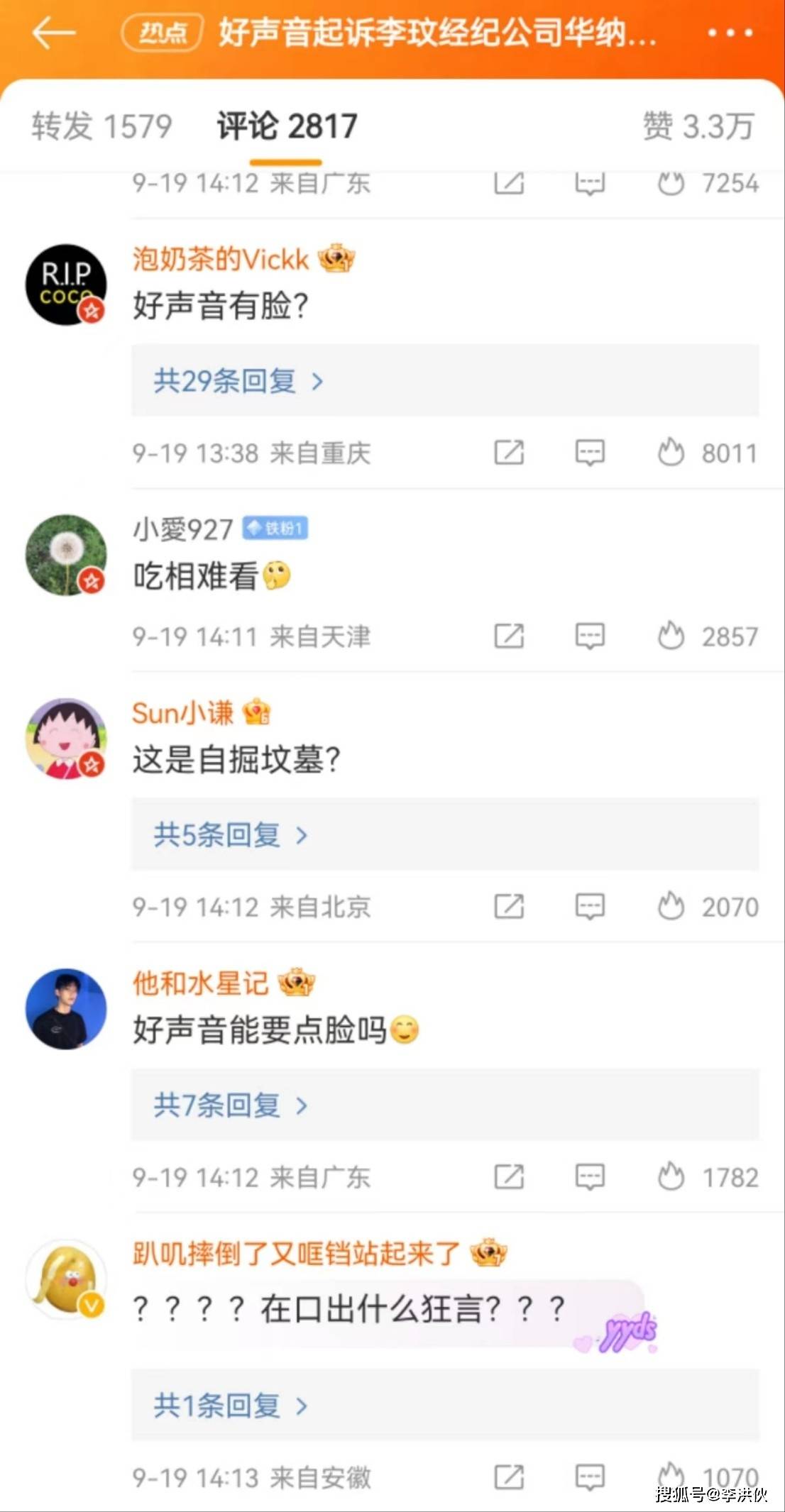Expand 共1条回复 under the 在口出什么狂言 comment
The width and height of the screenshot is (785, 1512).
pos(231,1406)
